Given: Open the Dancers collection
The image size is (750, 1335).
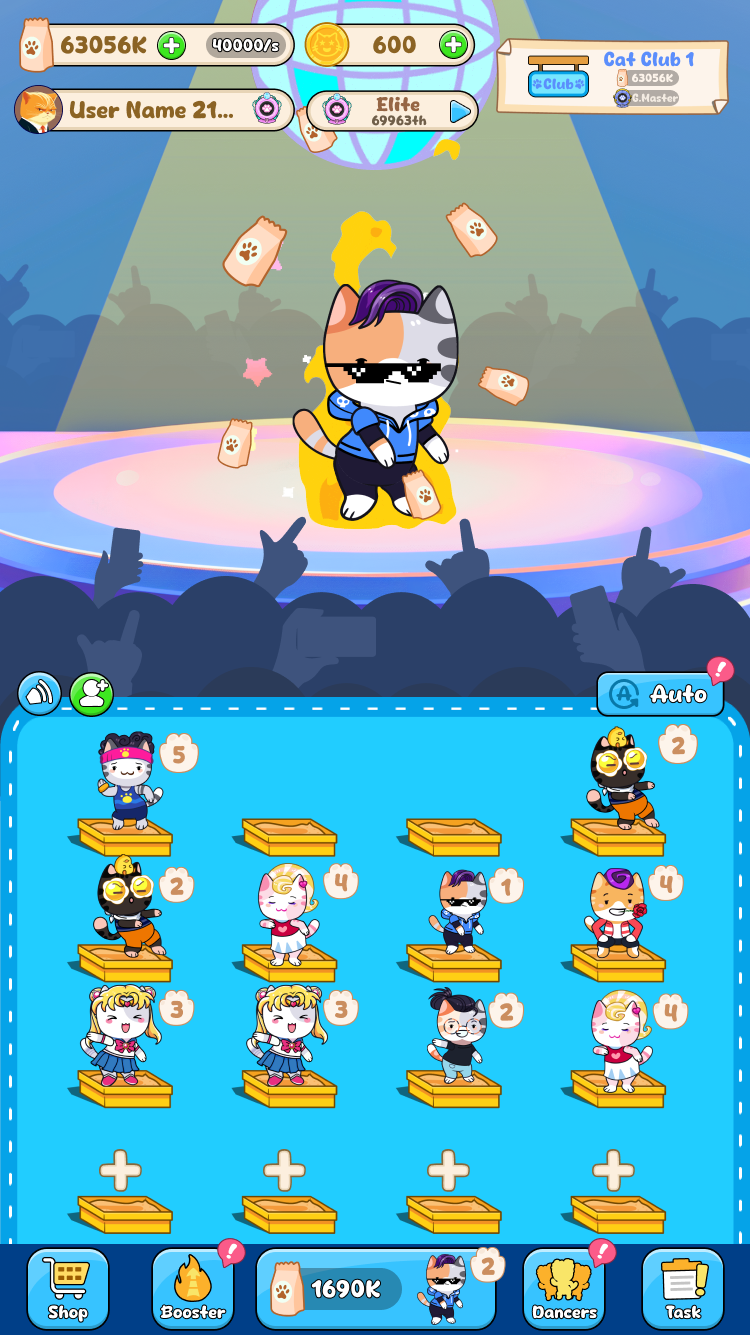Looking at the screenshot, I should pyautogui.click(x=564, y=1288).
